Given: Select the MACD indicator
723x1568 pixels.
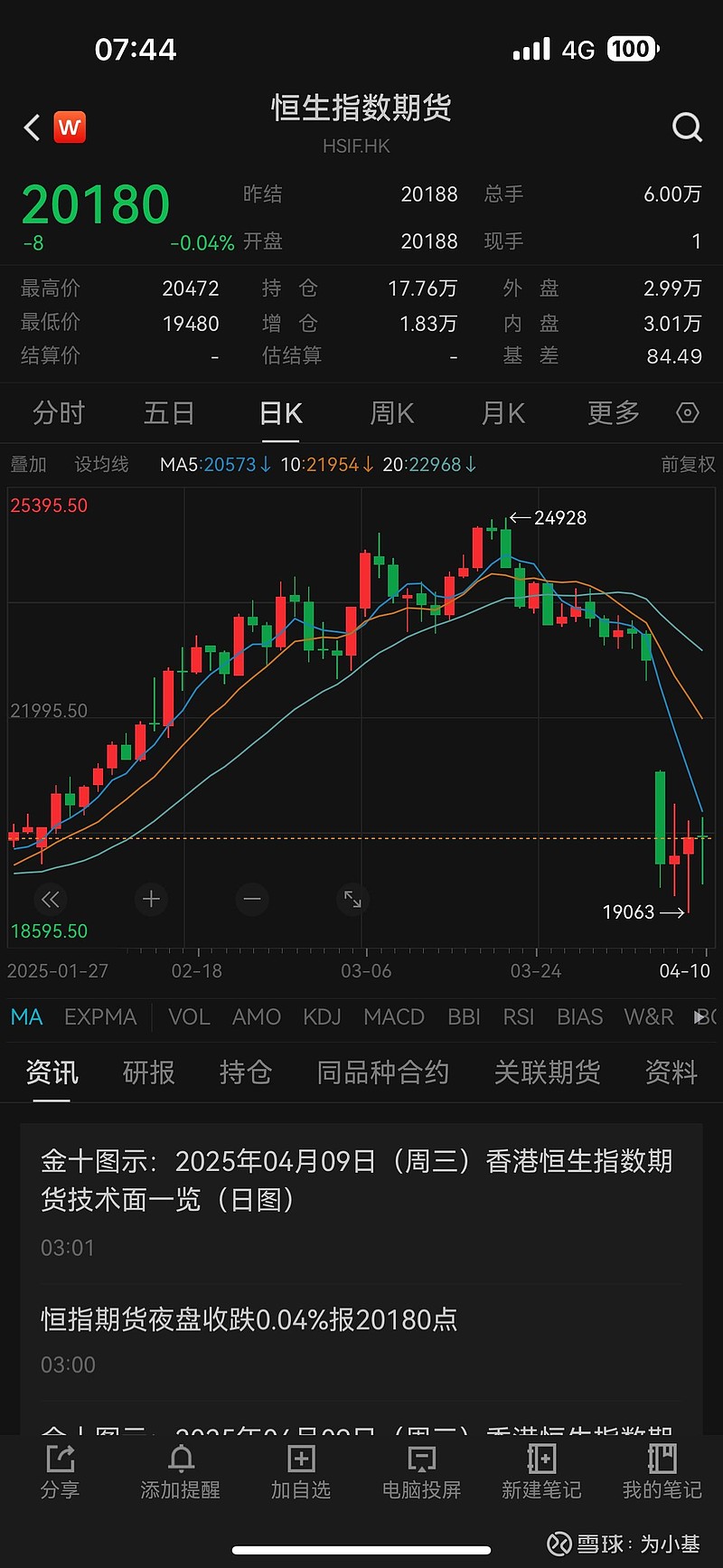Looking at the screenshot, I should (x=394, y=1017).
